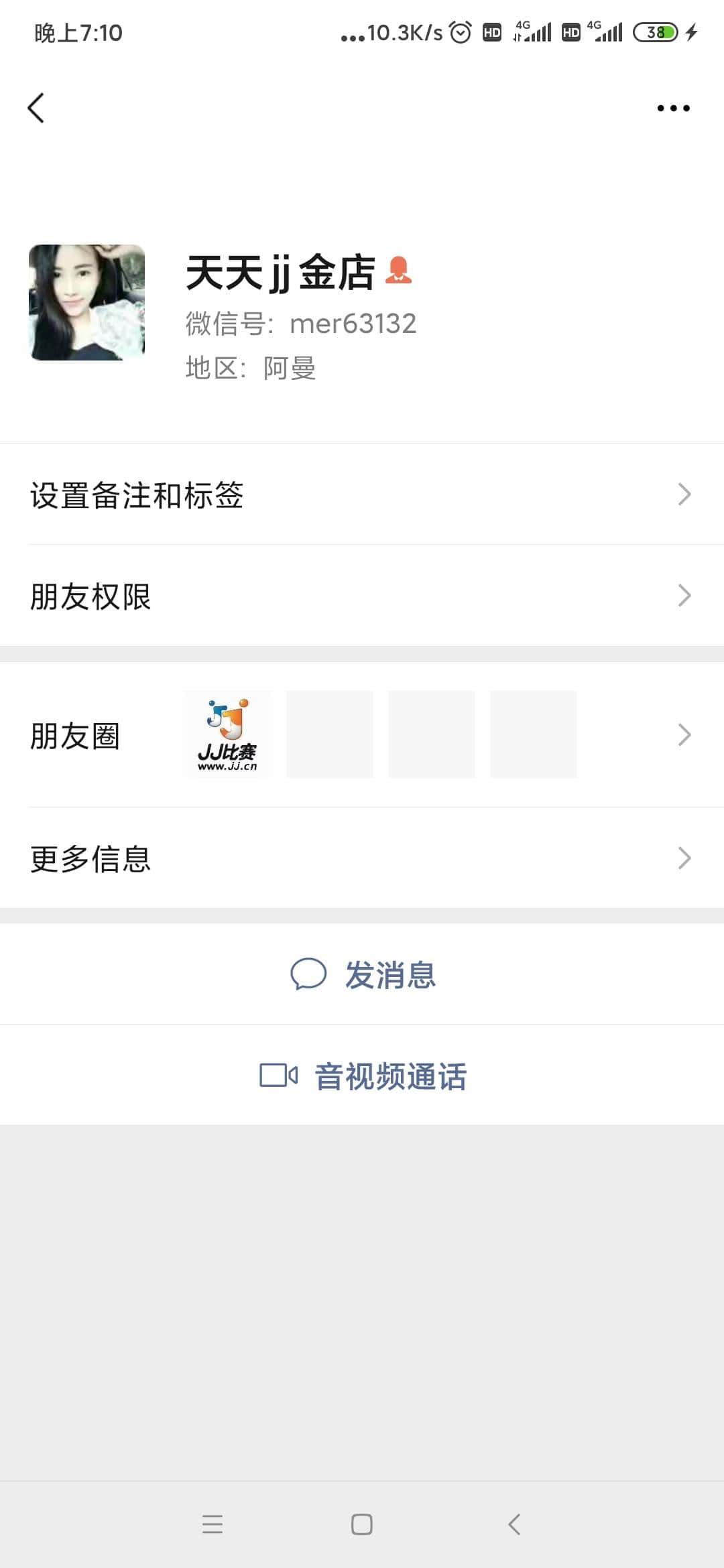Open the contact's profile photo

coord(86,302)
